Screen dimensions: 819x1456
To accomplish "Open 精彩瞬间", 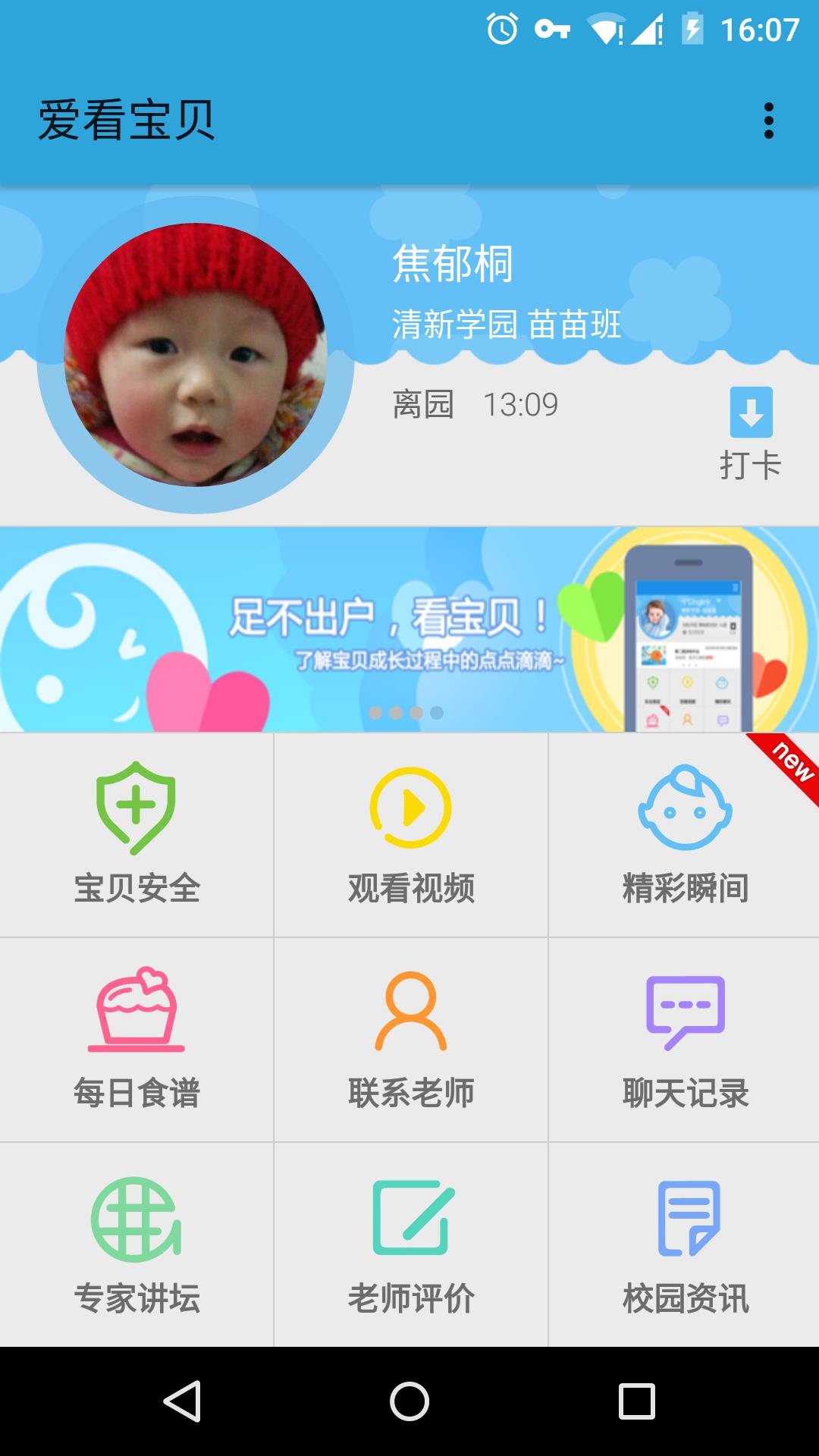I will (x=684, y=834).
